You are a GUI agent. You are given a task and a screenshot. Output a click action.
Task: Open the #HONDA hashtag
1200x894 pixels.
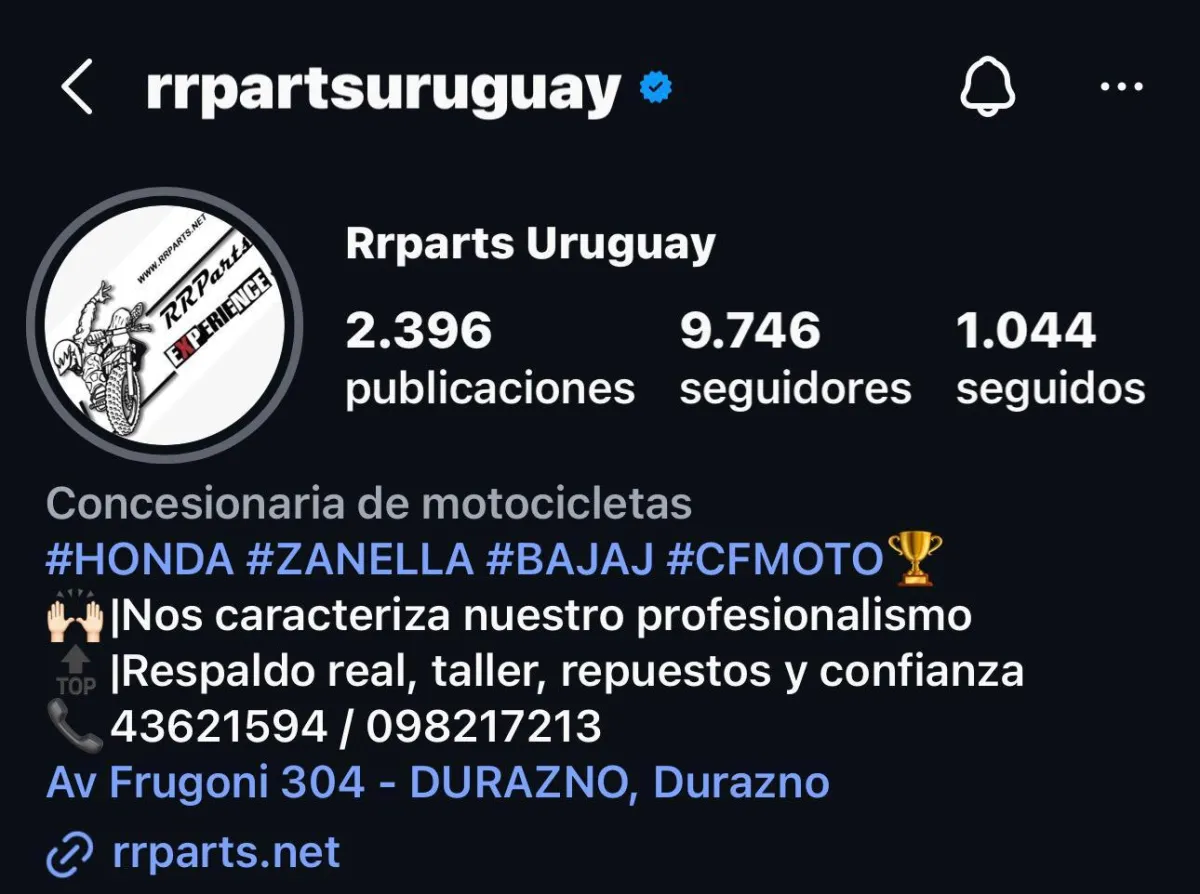click(x=139, y=560)
